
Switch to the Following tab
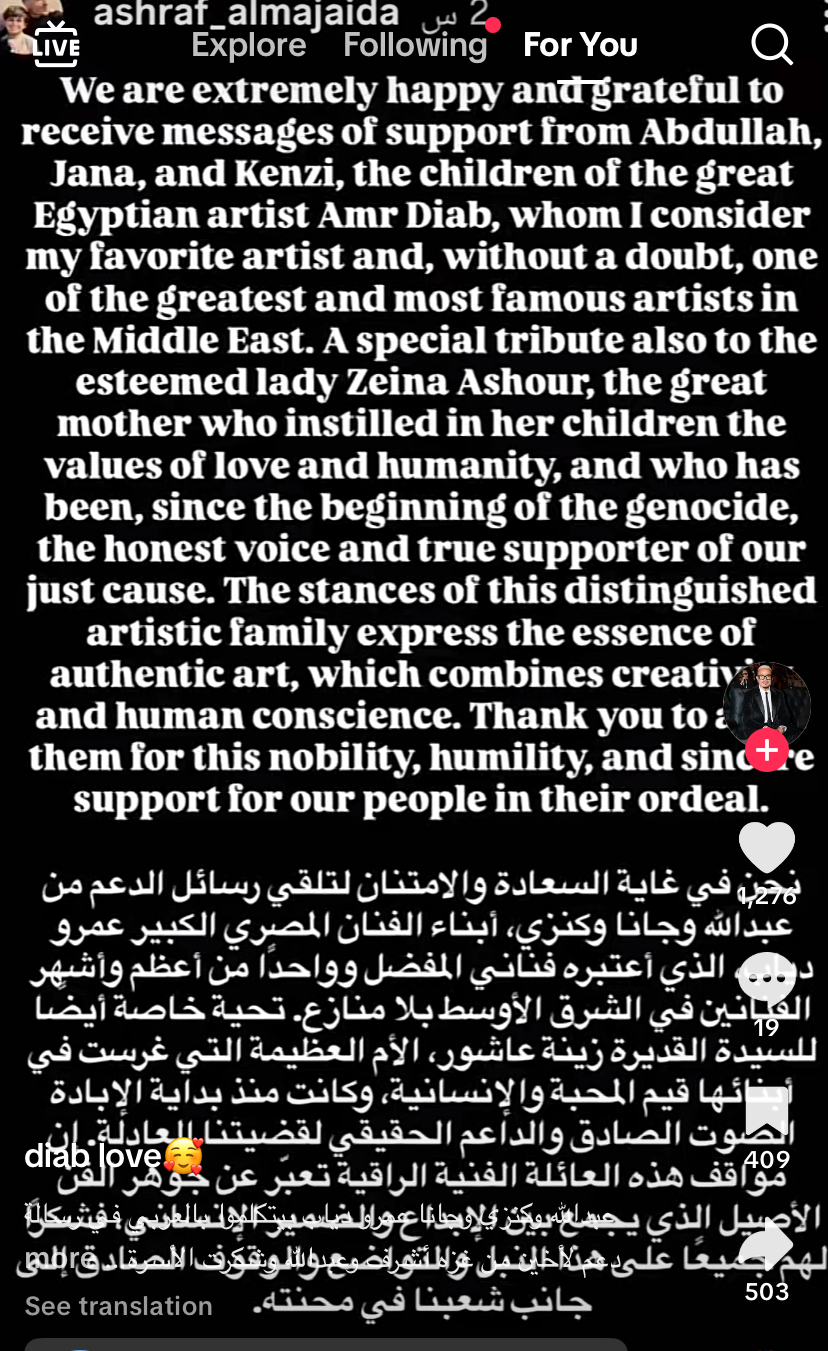pos(414,45)
